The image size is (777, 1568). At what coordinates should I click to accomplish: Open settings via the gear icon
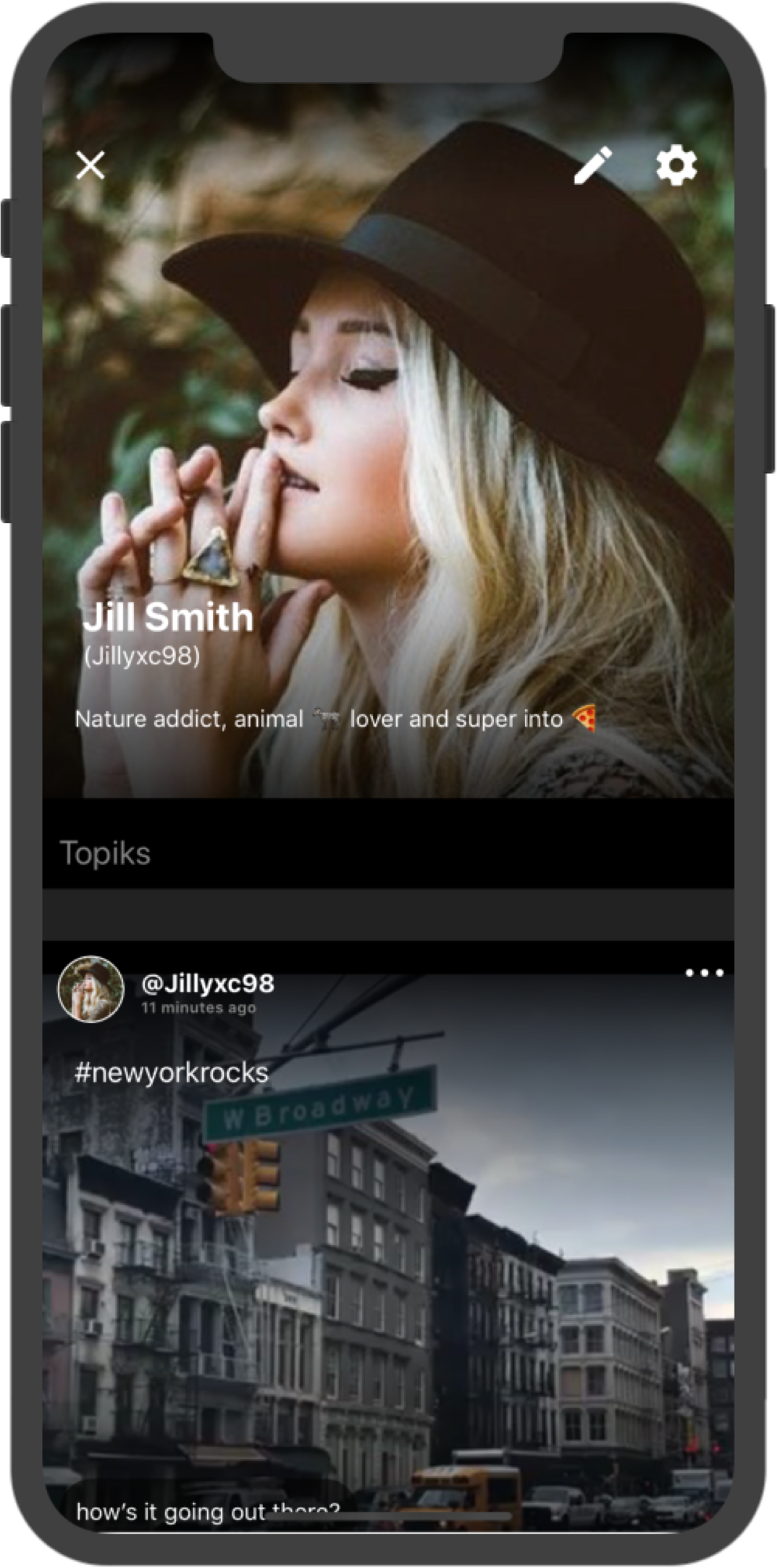[676, 165]
